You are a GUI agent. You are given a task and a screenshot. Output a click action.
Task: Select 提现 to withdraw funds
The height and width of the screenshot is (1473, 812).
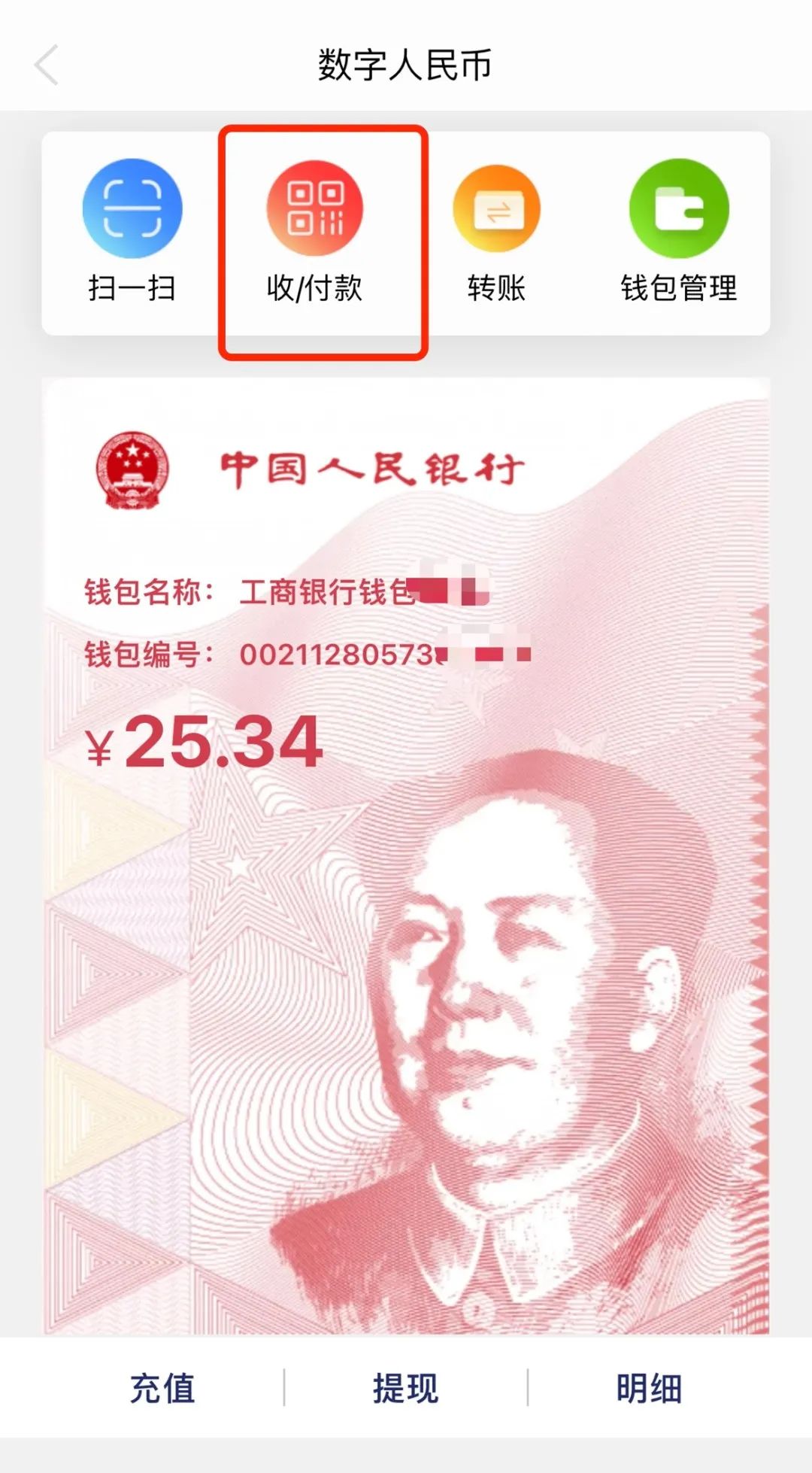406,1388
